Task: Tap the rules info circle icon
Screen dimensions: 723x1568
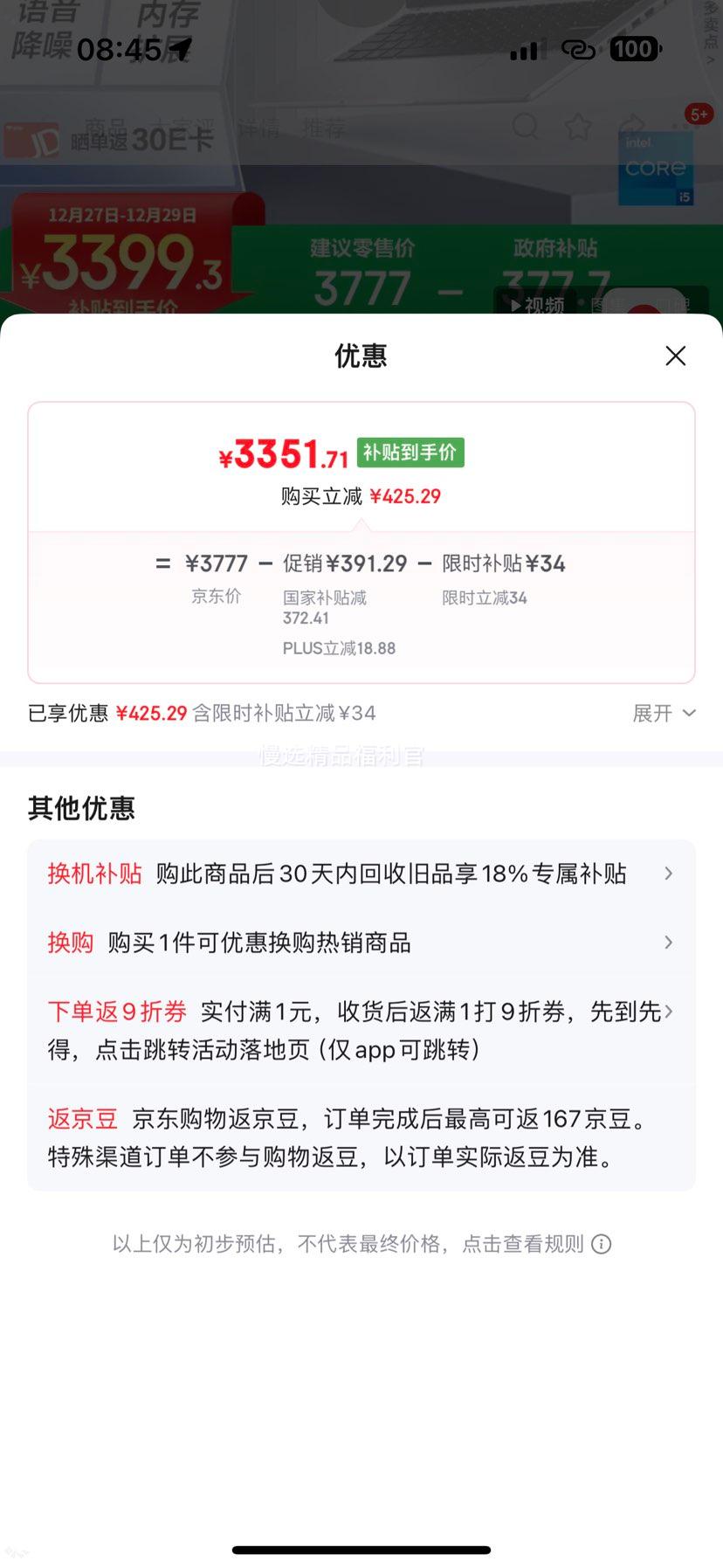Action: point(601,1244)
